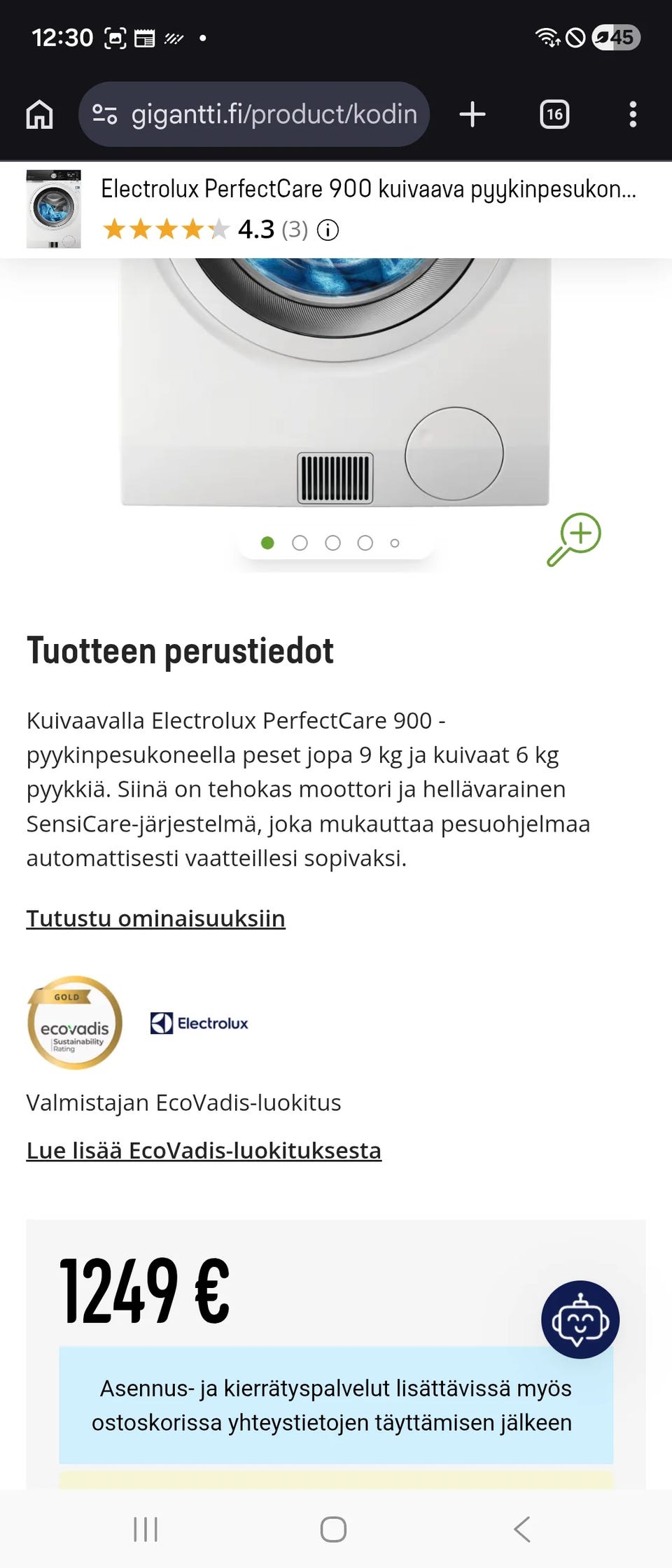
Task: Open the browser overflow menu
Action: 632,114
